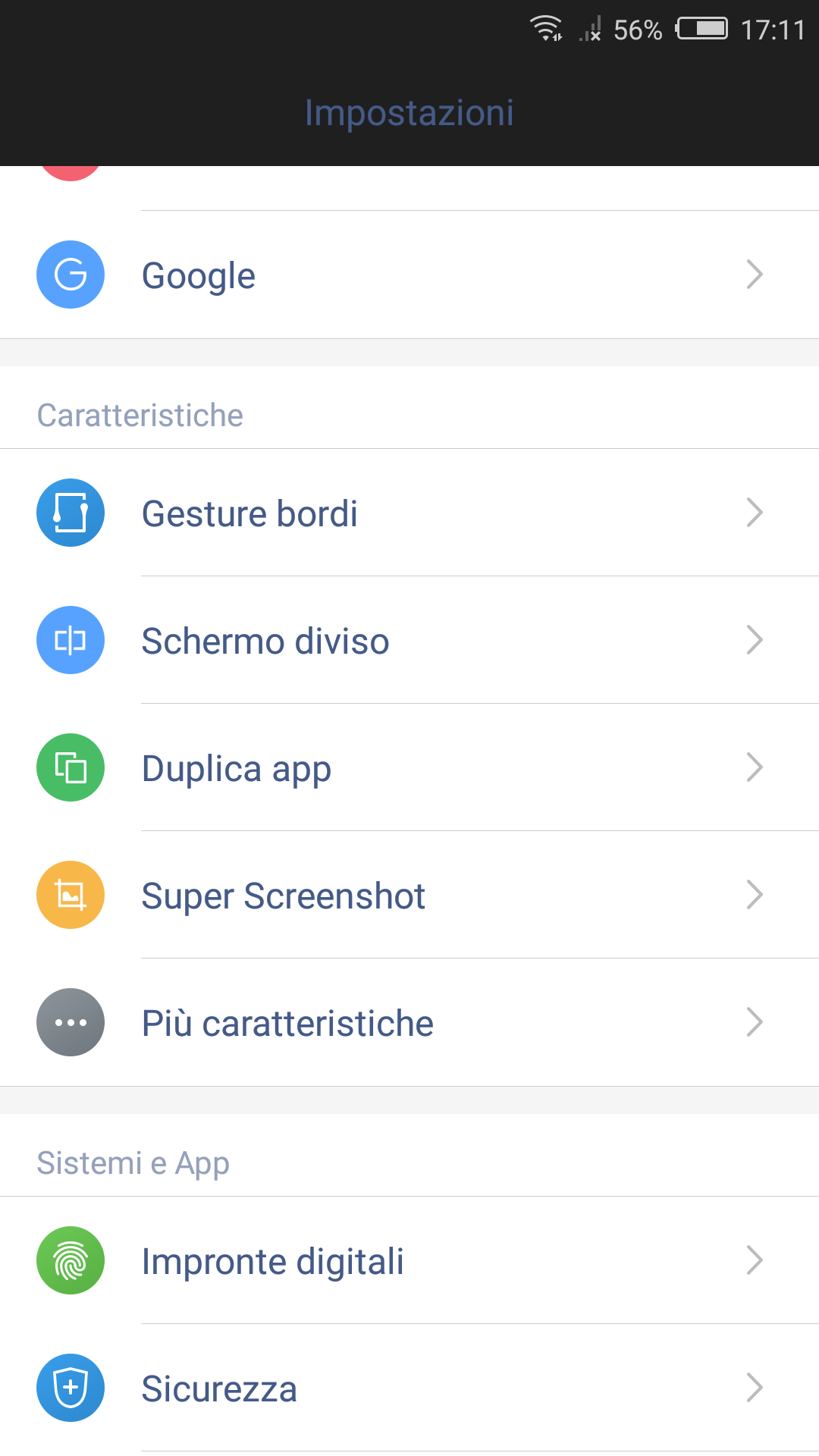Select the Duplica app option

click(409, 767)
